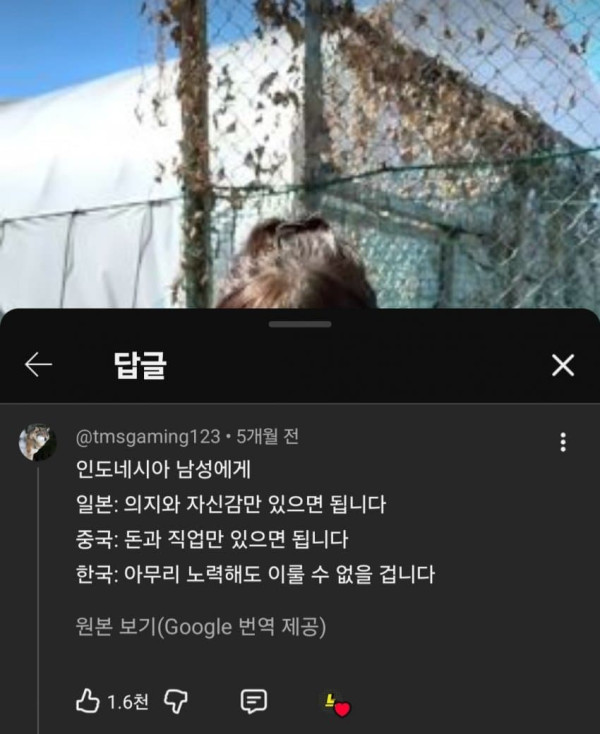Like tmsgaming123's comment
This screenshot has width=600, height=734.
(x=88, y=701)
